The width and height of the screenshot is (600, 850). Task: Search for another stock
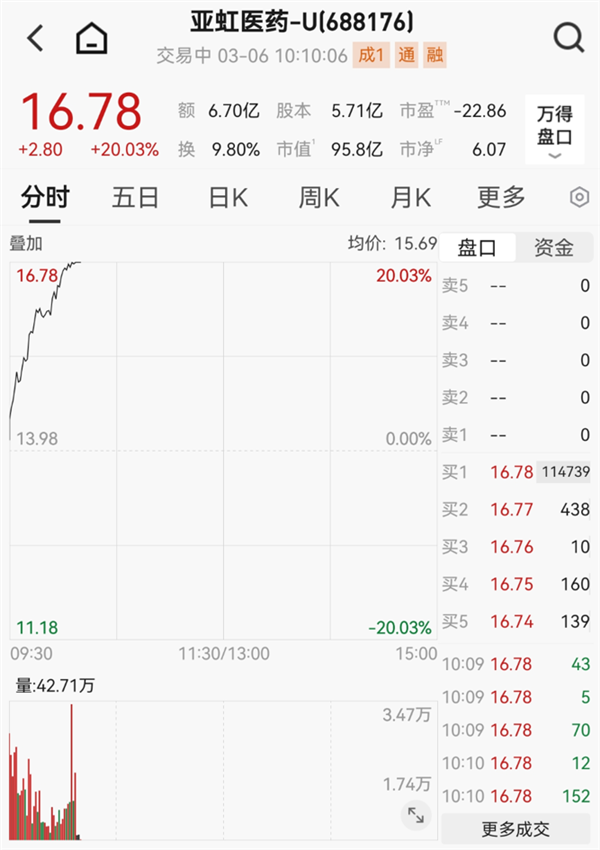[568, 39]
